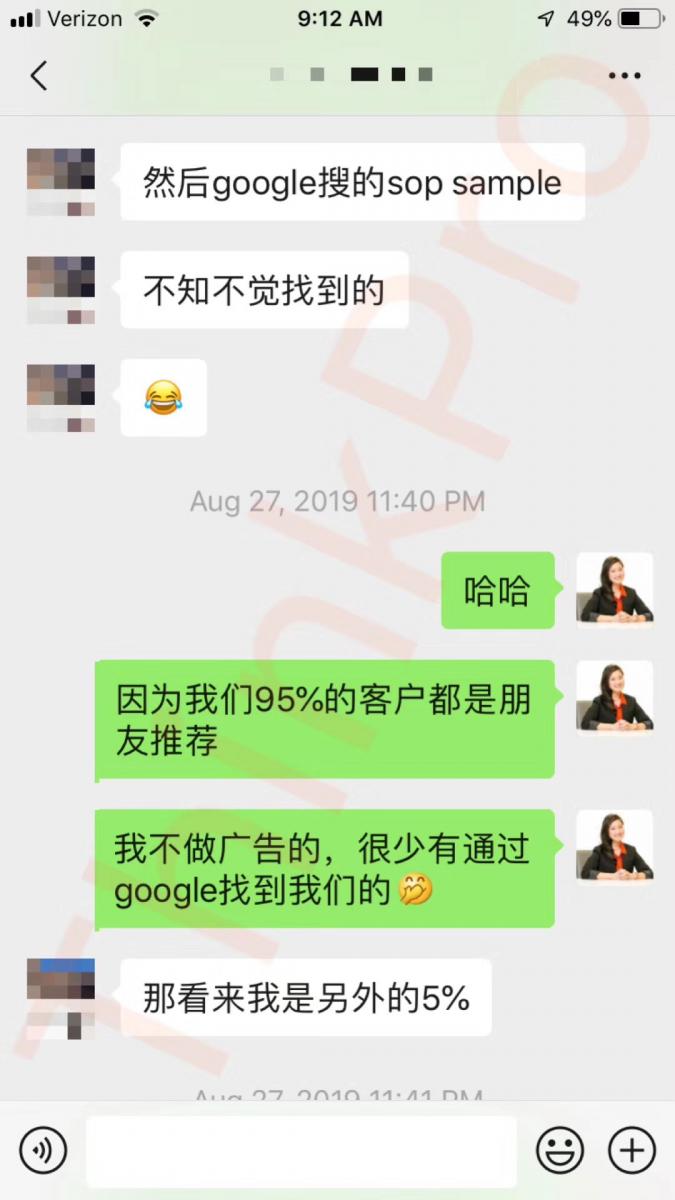Open the chat info overflow menu
The image size is (675, 1200).
(x=625, y=76)
